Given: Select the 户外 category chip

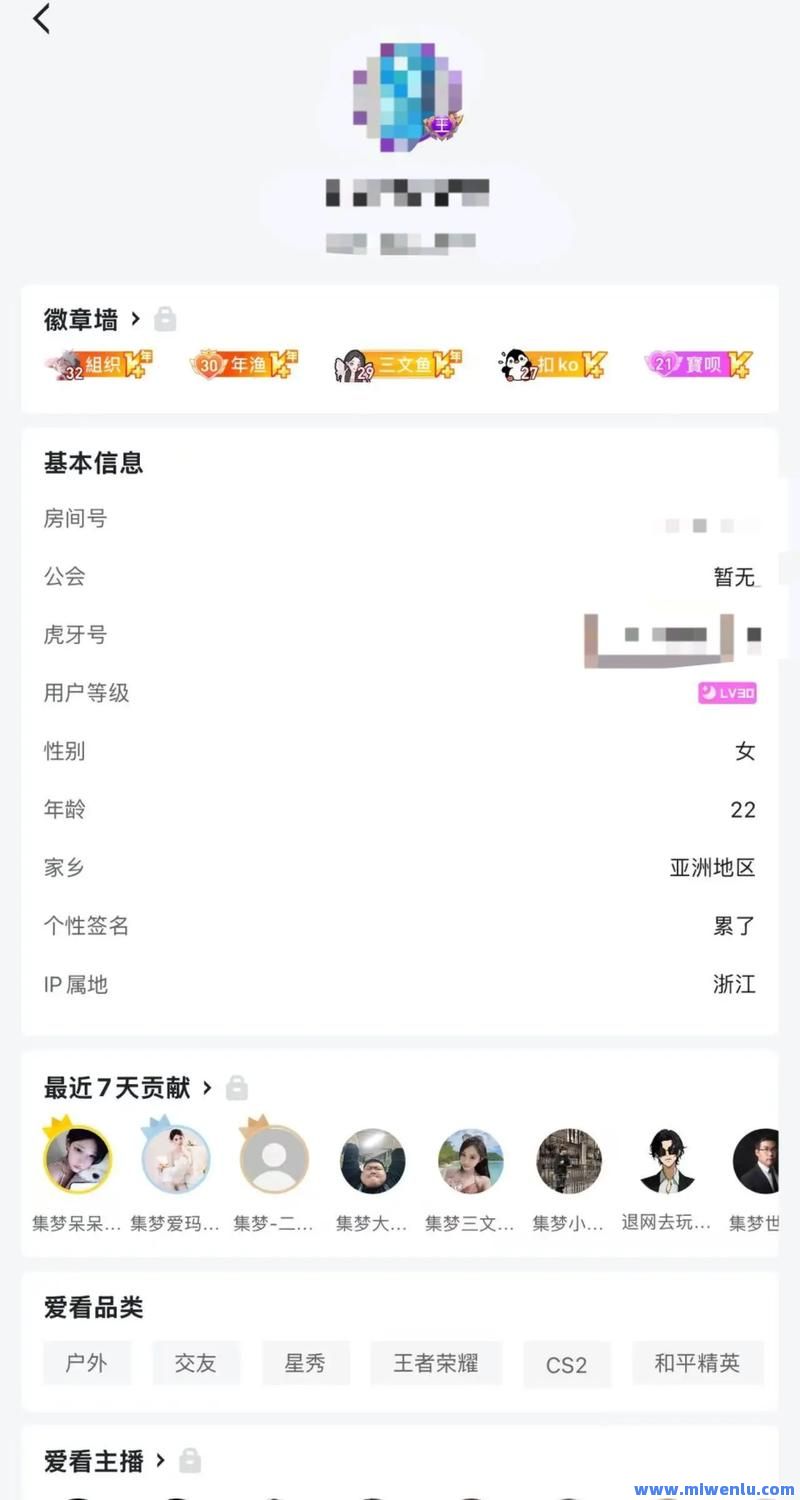Looking at the screenshot, I should [87, 1363].
